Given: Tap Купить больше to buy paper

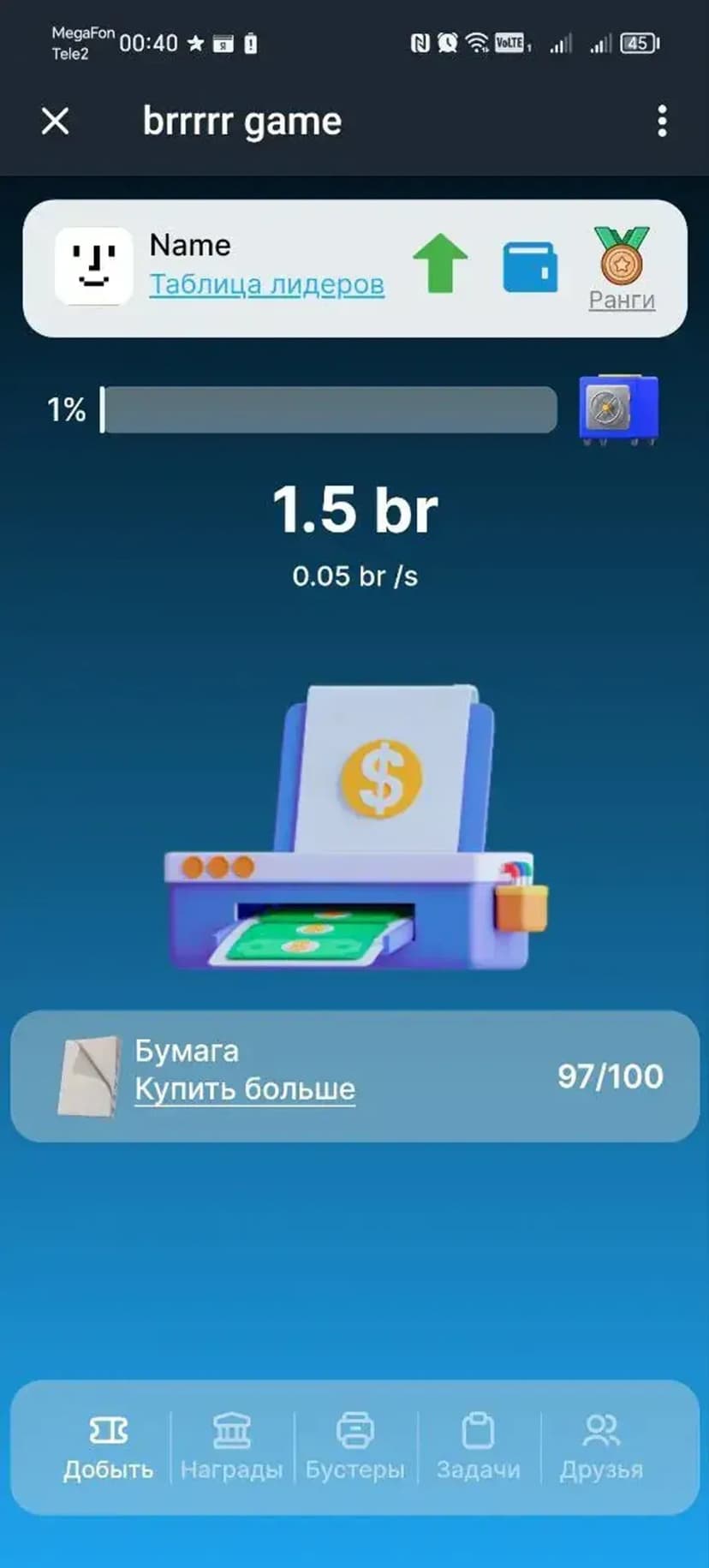Looking at the screenshot, I should [x=245, y=1089].
